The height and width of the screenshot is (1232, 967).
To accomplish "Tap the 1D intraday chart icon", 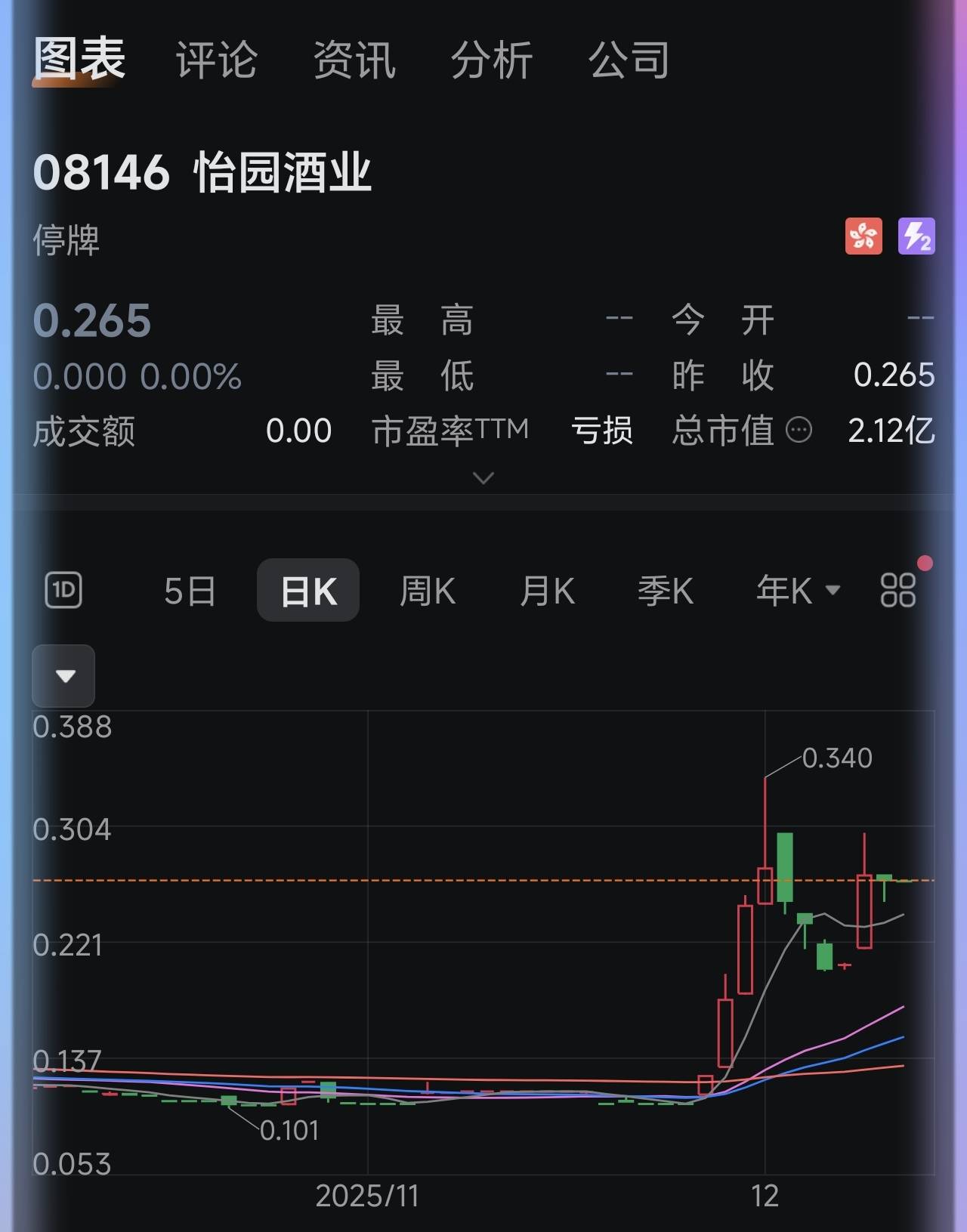I will pyautogui.click(x=63, y=590).
